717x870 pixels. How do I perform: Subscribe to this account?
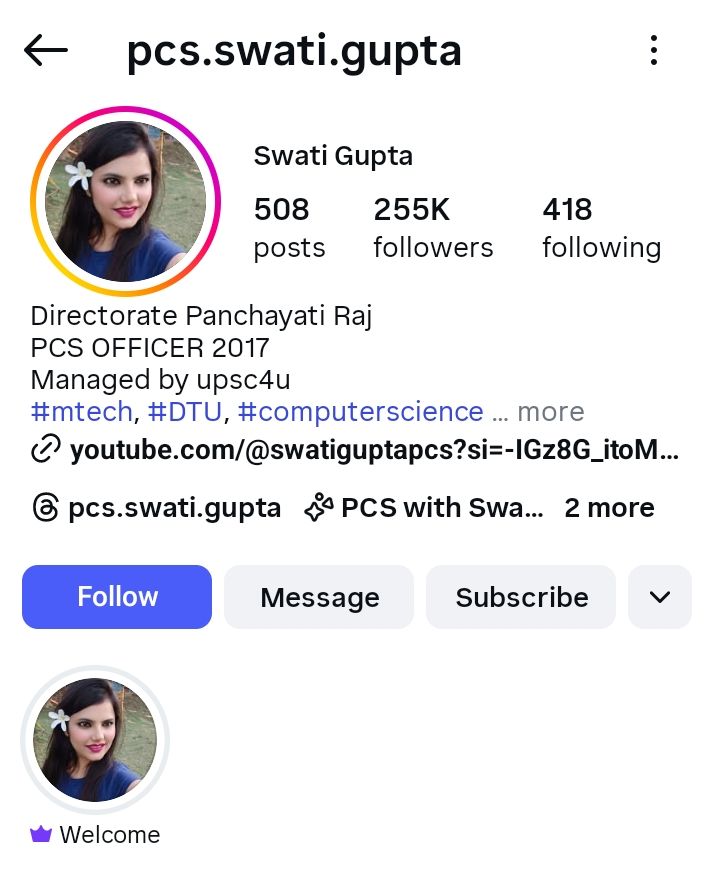coord(521,597)
